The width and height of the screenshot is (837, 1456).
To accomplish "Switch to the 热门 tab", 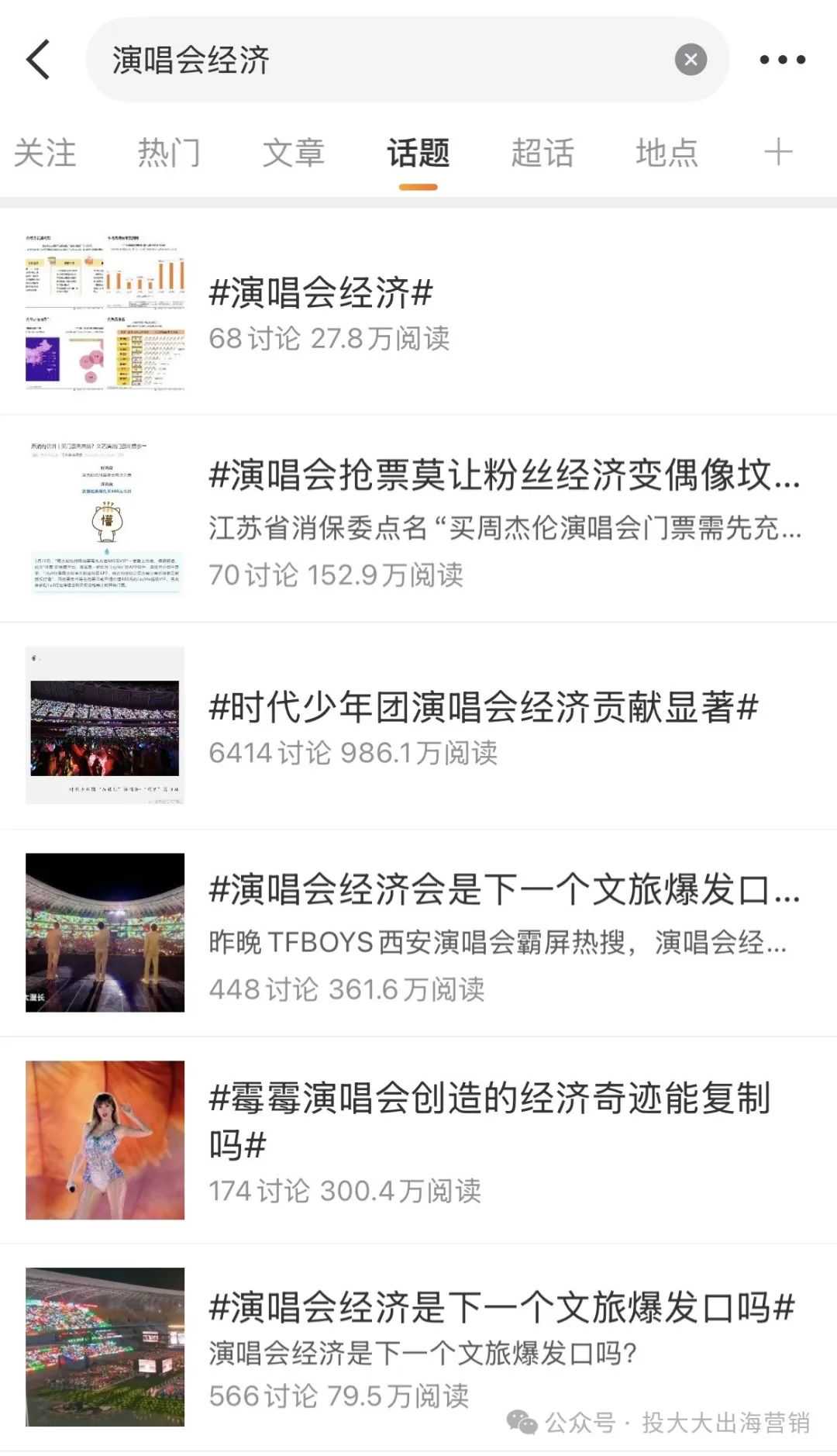I will [169, 153].
